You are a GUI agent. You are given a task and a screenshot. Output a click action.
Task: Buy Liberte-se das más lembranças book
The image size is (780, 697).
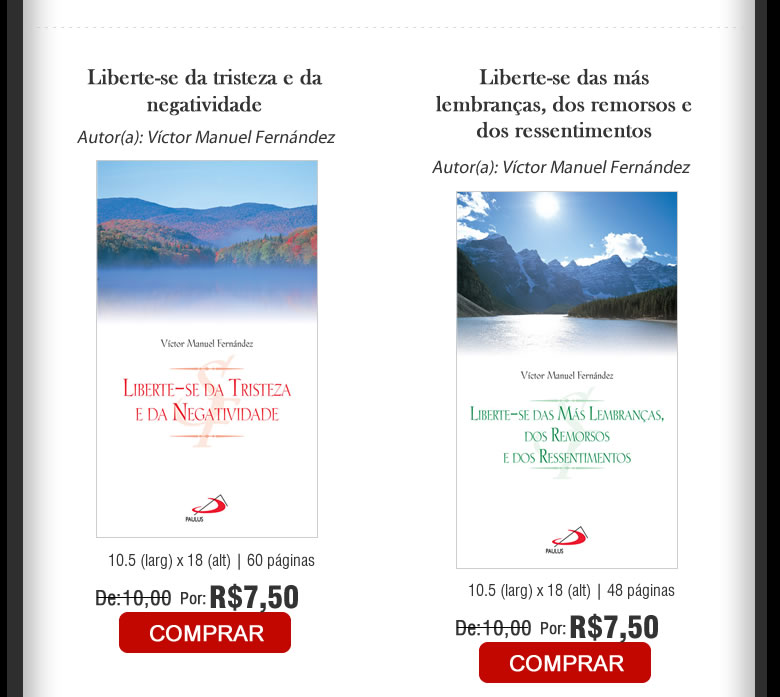click(x=565, y=663)
